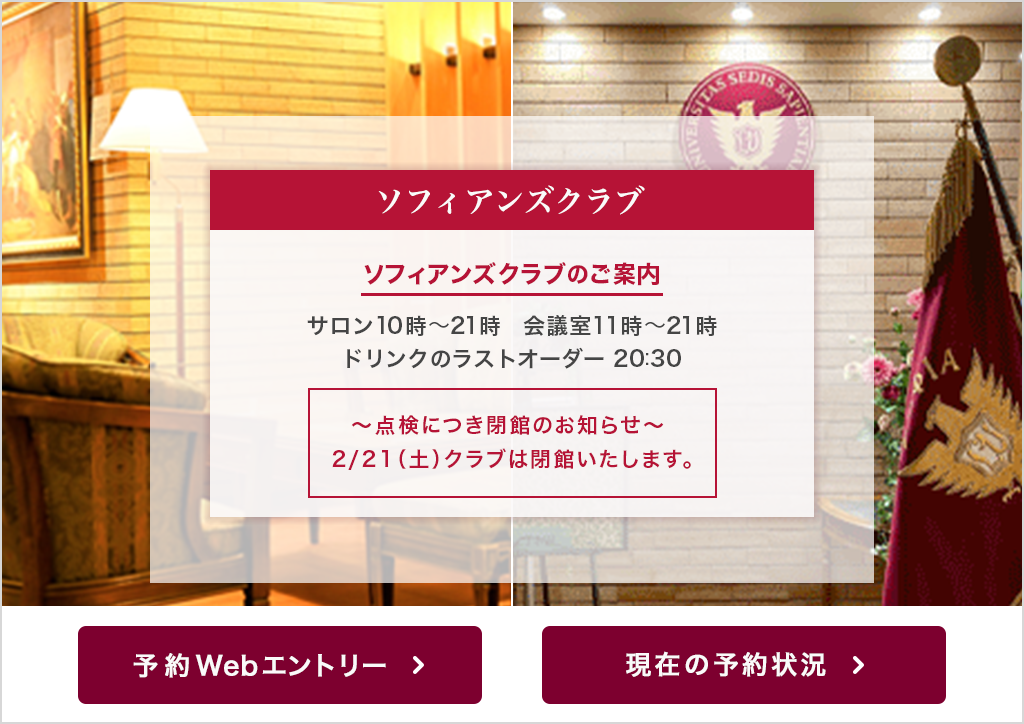Open ソフィアンズクラブのご案内 link
The width and height of the screenshot is (1024, 724).
tap(511, 274)
